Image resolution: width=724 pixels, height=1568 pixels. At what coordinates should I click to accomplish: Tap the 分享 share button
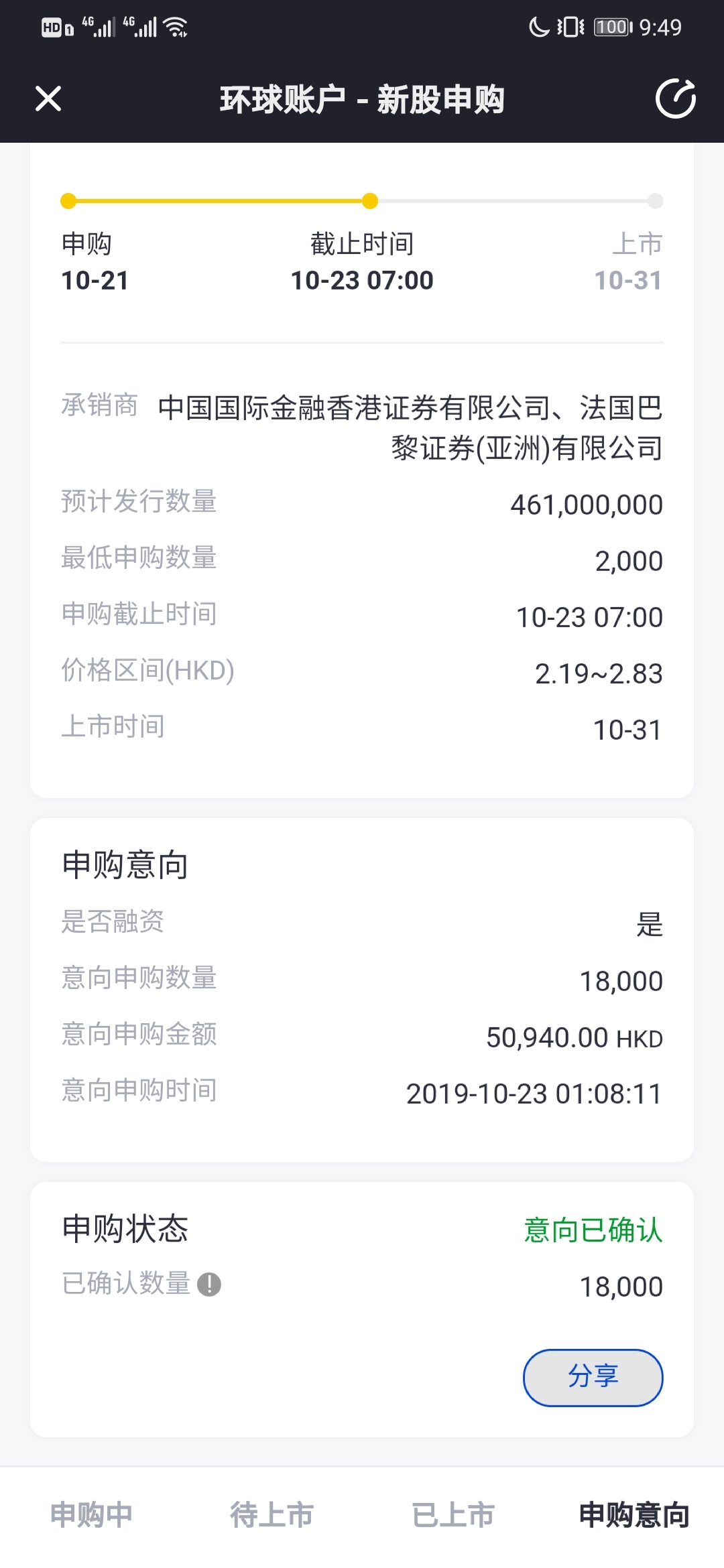[x=593, y=1377]
